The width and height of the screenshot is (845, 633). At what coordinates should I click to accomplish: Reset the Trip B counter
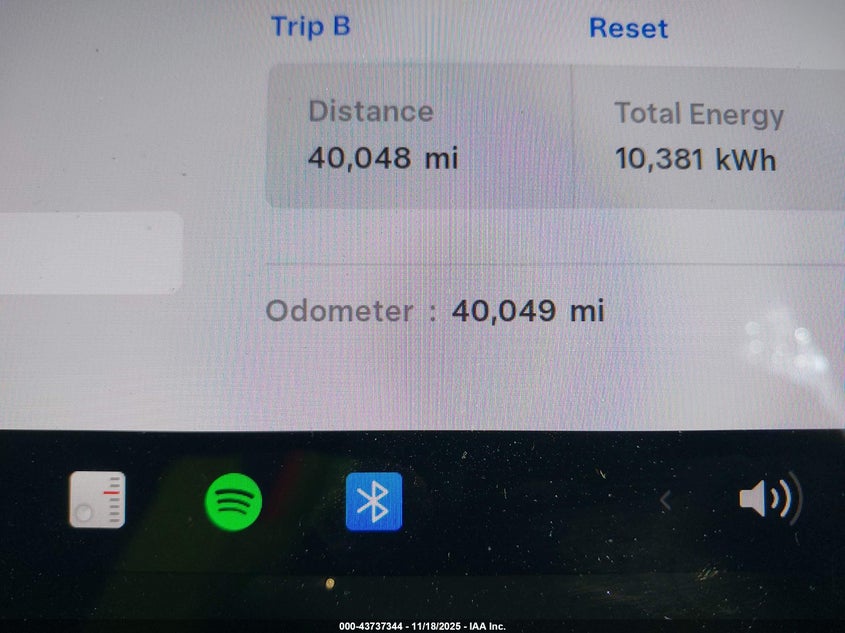628,27
